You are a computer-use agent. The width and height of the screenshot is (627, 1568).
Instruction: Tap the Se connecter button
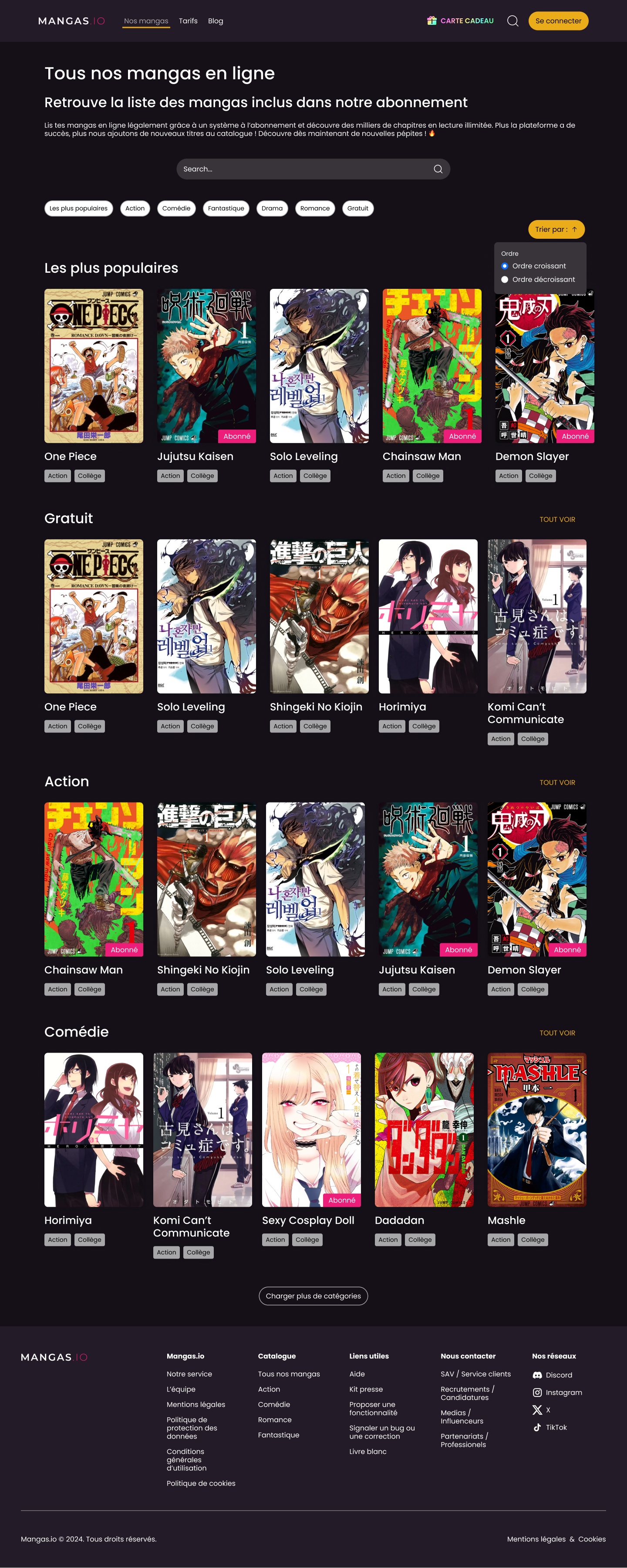pos(558,21)
